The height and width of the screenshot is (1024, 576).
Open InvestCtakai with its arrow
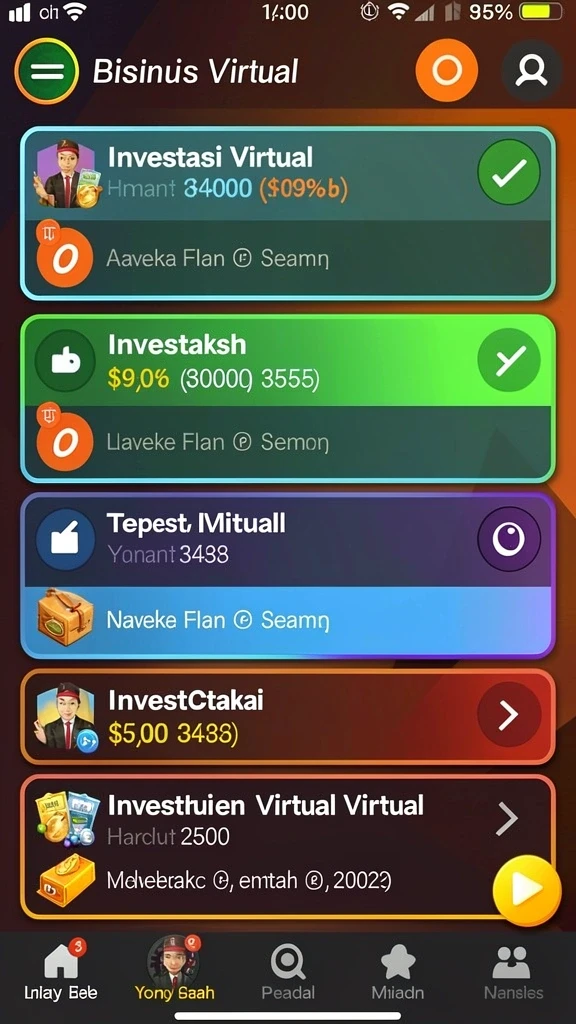pyautogui.click(x=509, y=716)
